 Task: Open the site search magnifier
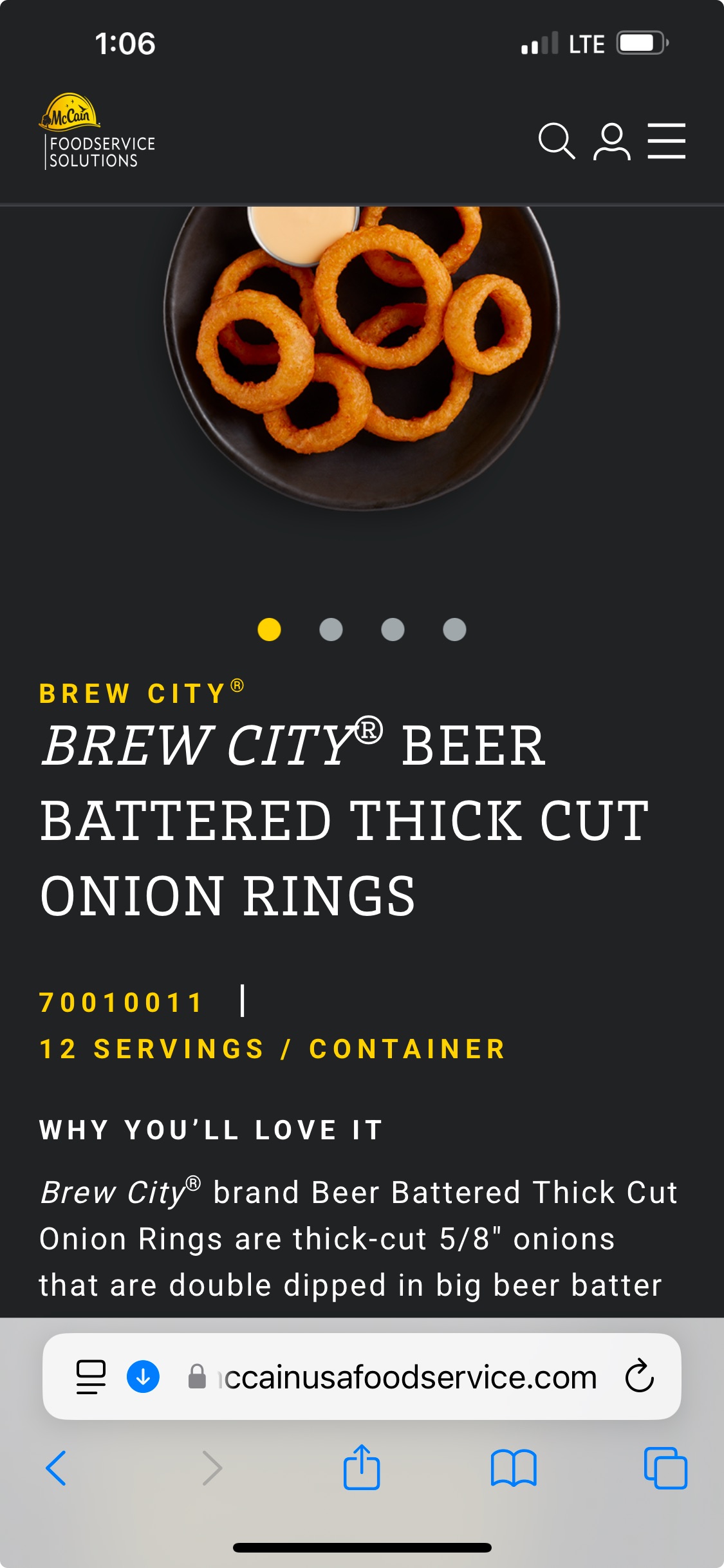(x=557, y=141)
